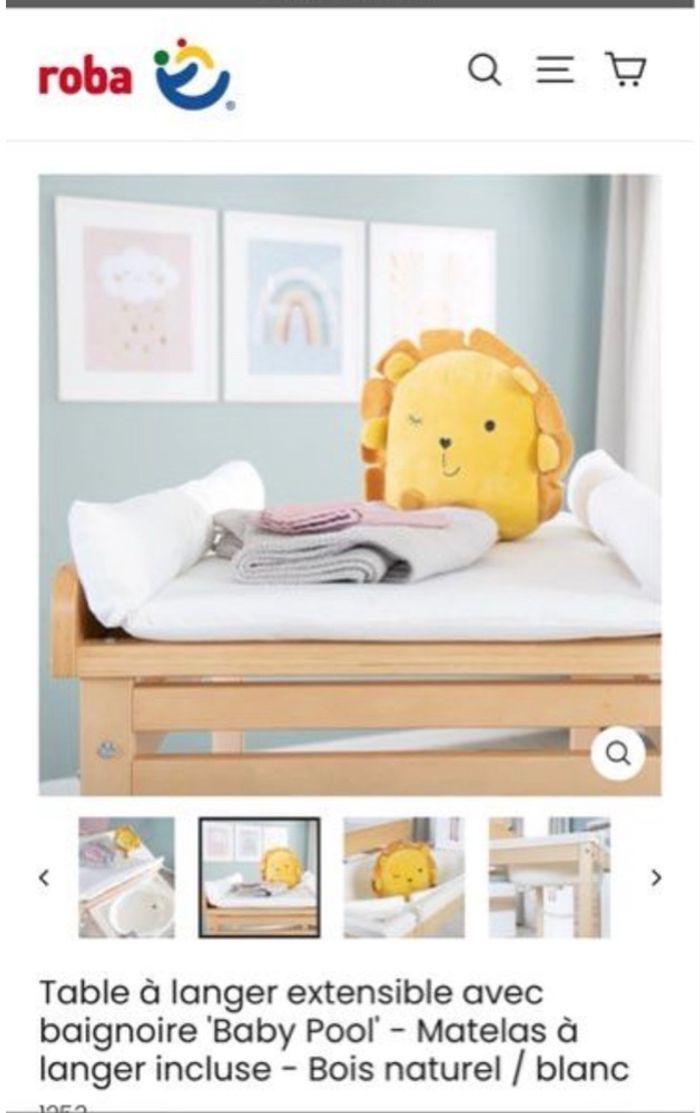
Task: Open the hamburger menu
Action: tap(554, 70)
